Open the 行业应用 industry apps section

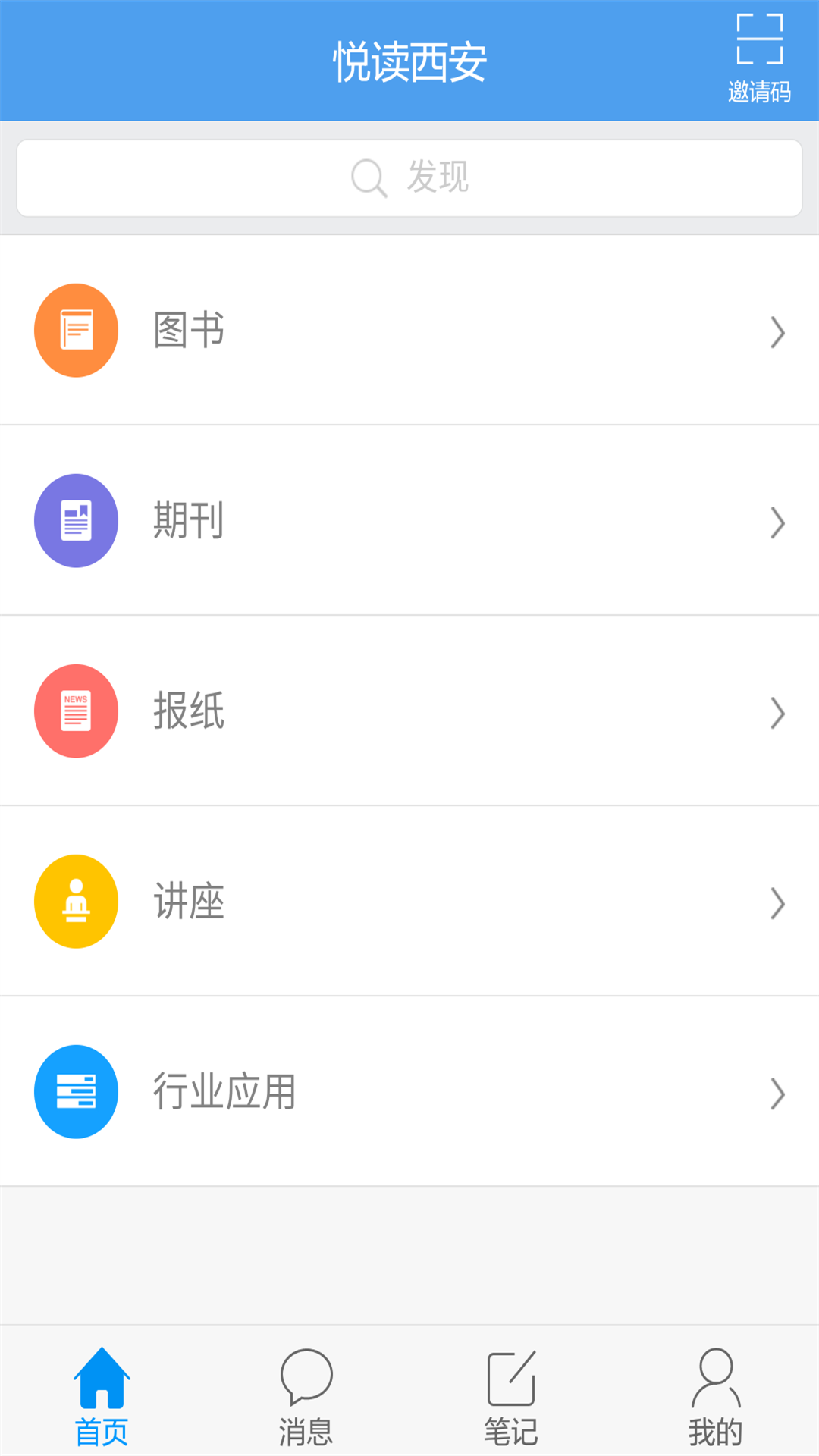coord(409,1092)
